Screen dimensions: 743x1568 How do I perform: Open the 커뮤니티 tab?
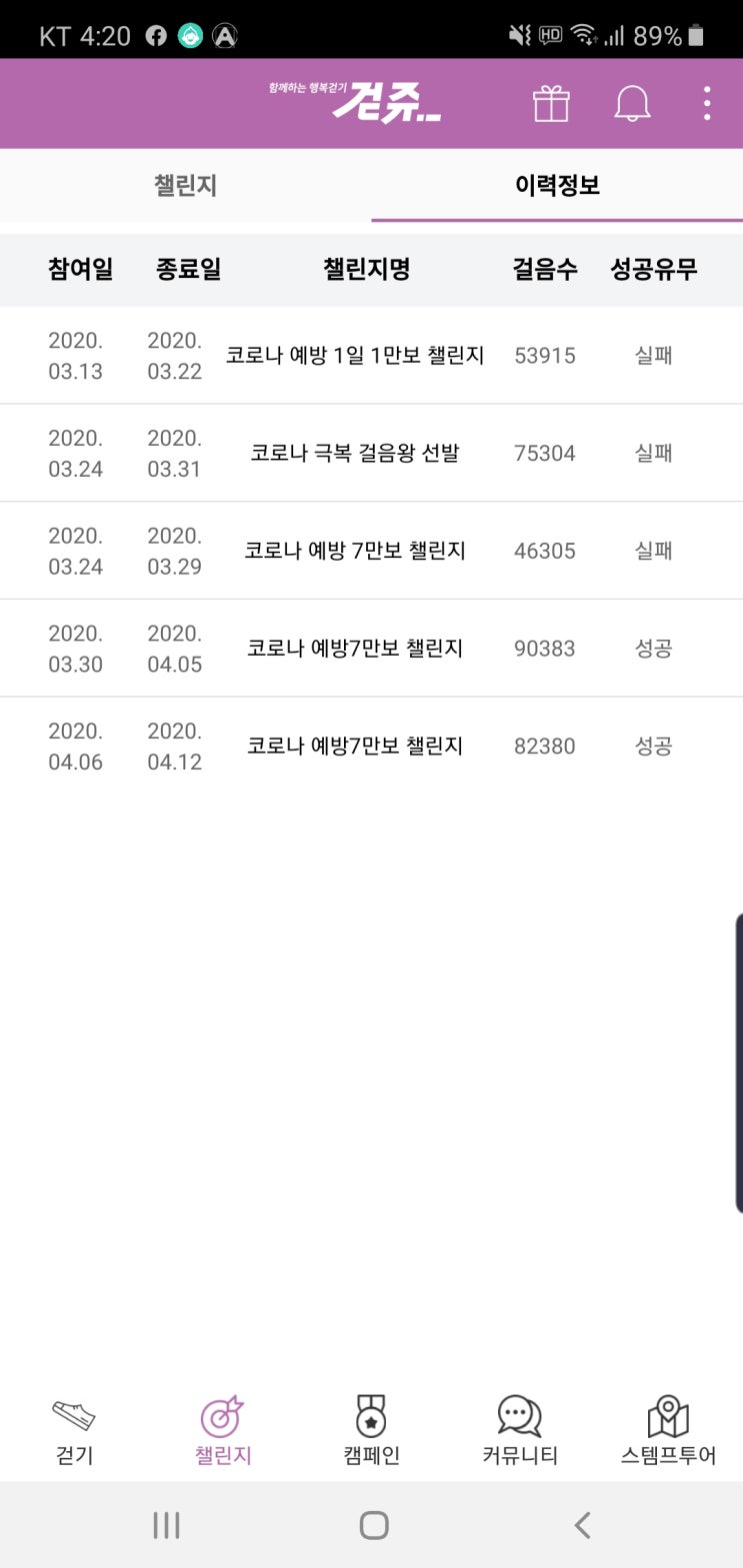[519, 1430]
